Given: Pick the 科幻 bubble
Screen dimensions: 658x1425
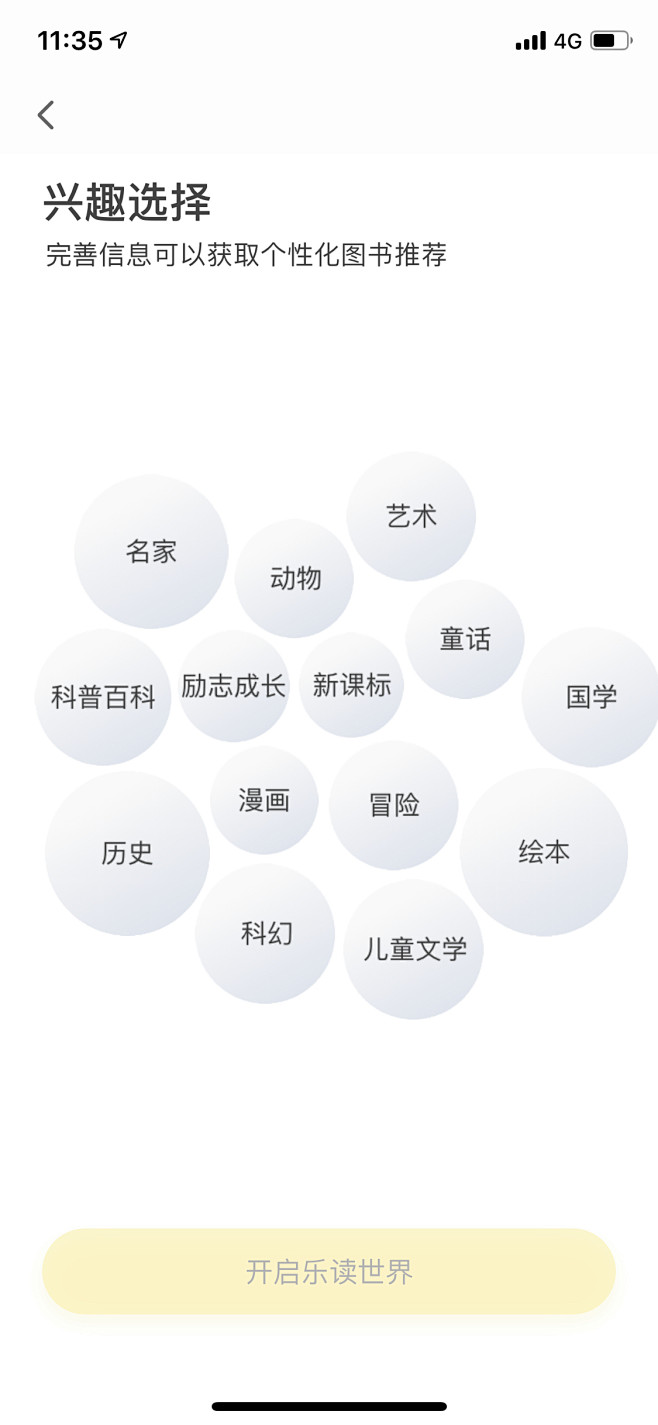Looking at the screenshot, I should (265, 934).
